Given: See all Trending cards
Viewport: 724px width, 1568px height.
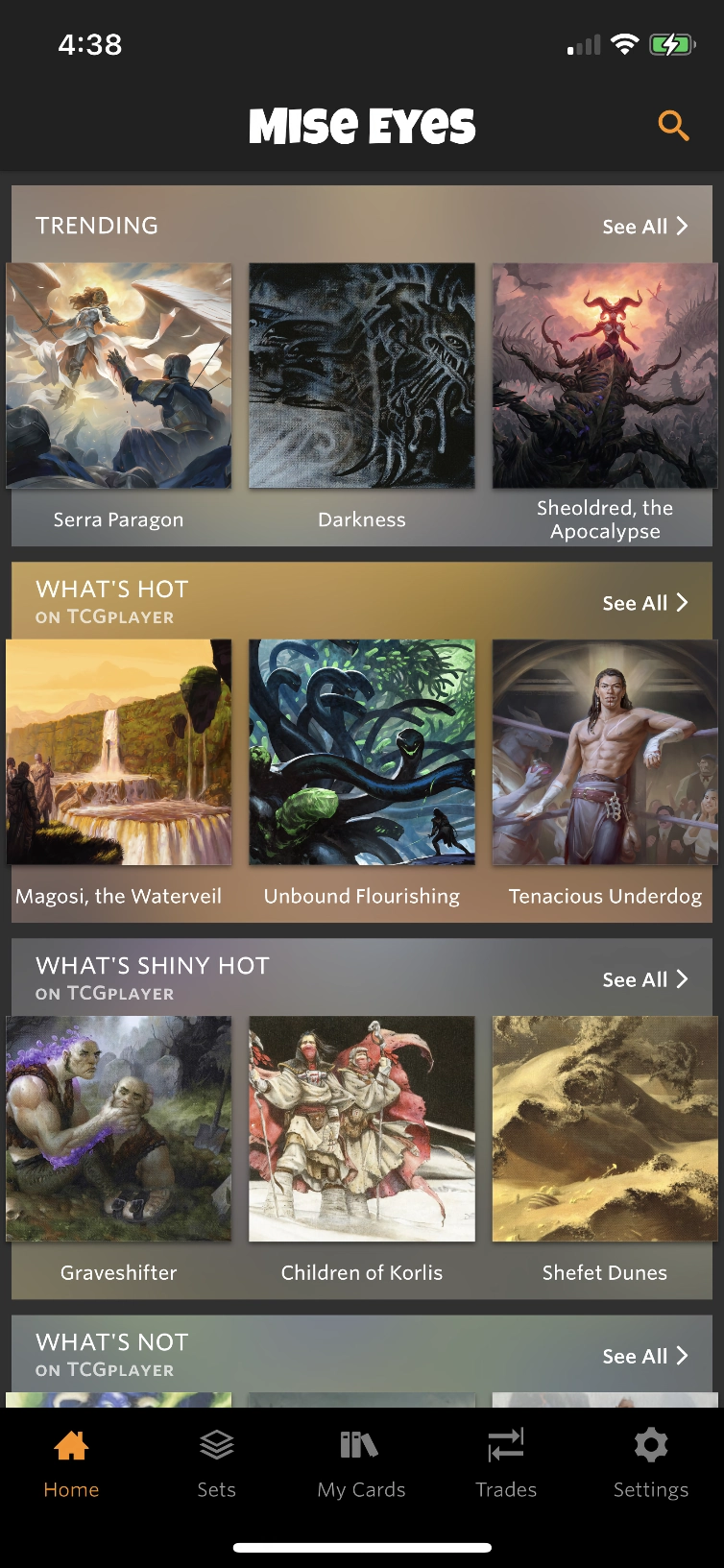Looking at the screenshot, I should (x=645, y=227).
